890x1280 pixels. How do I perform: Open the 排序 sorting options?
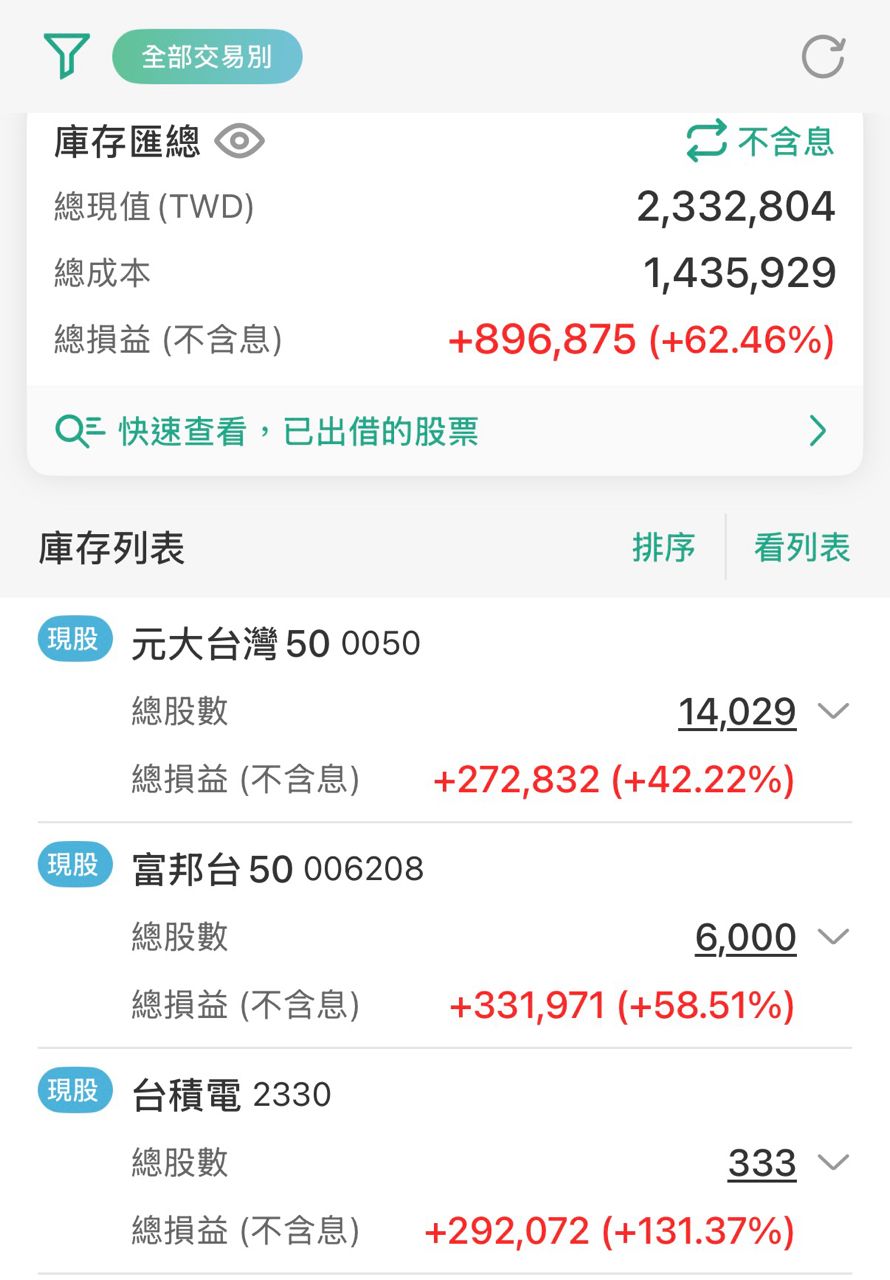tap(663, 548)
